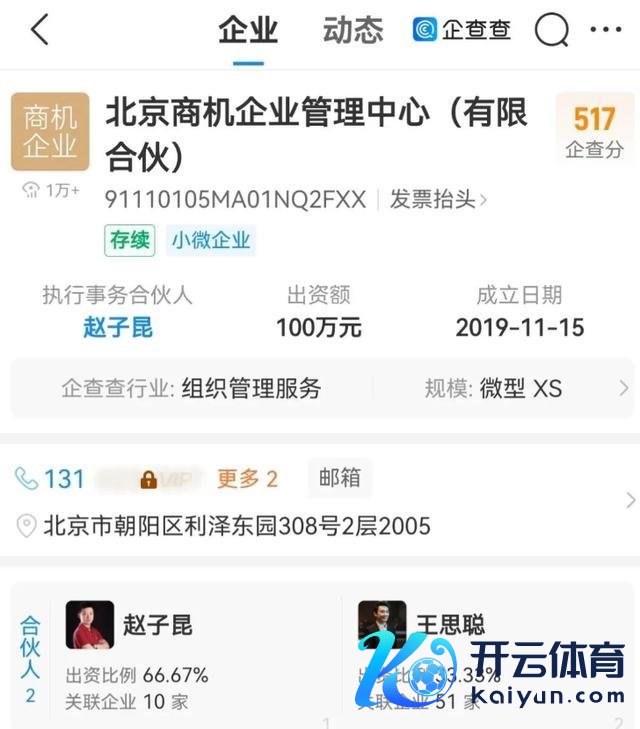Open 发票抬头 invoice details
The image size is (640, 729).
pos(437,199)
